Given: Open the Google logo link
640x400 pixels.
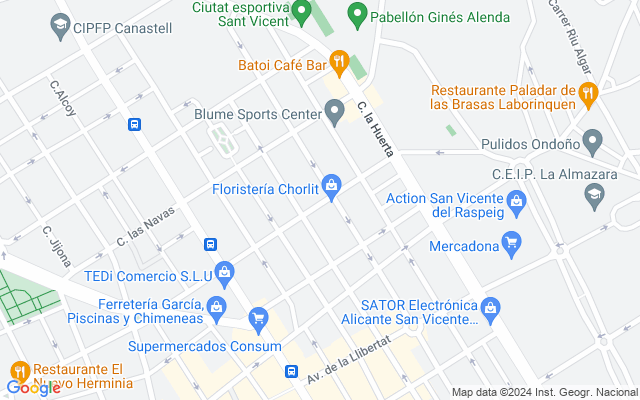Looking at the screenshot, I should tap(33, 388).
